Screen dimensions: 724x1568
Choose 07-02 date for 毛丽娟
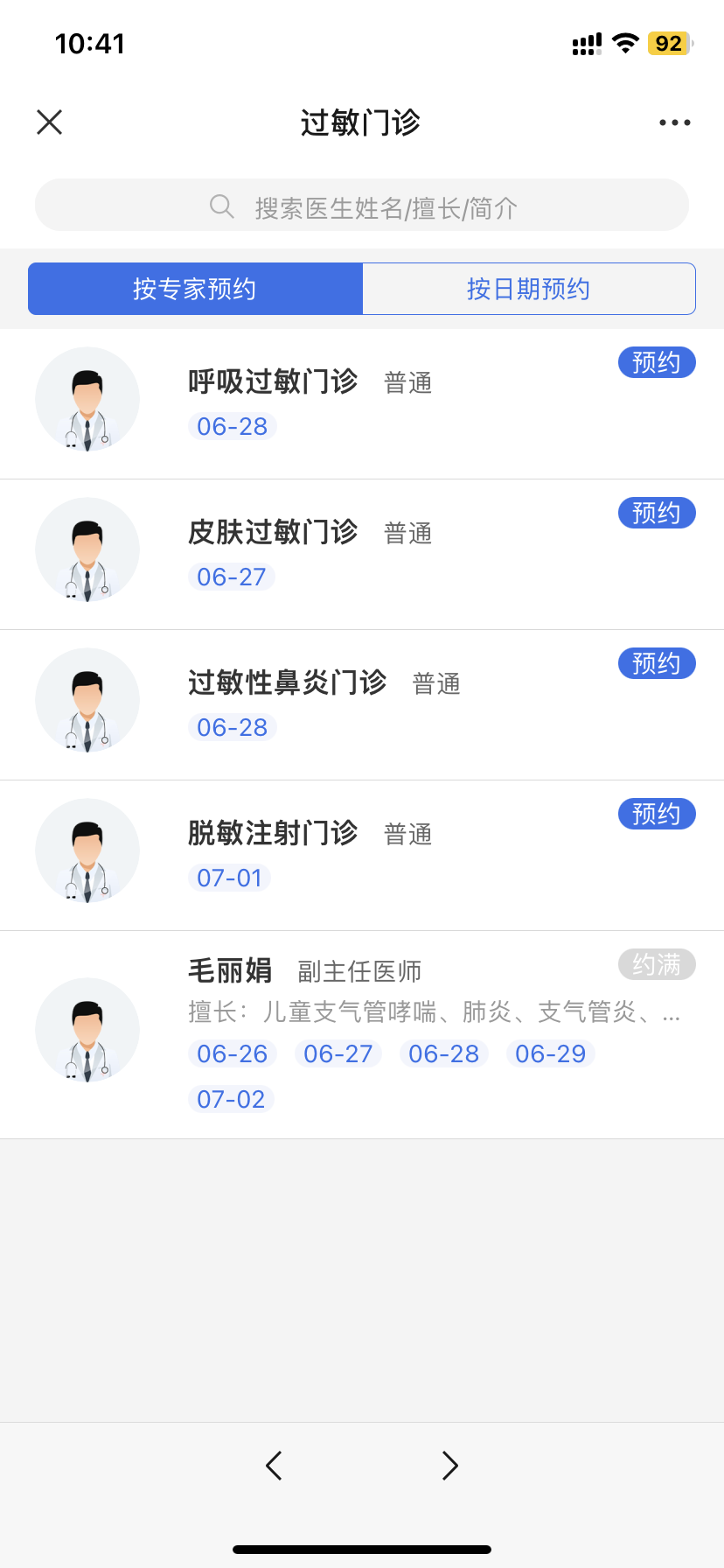click(232, 1099)
